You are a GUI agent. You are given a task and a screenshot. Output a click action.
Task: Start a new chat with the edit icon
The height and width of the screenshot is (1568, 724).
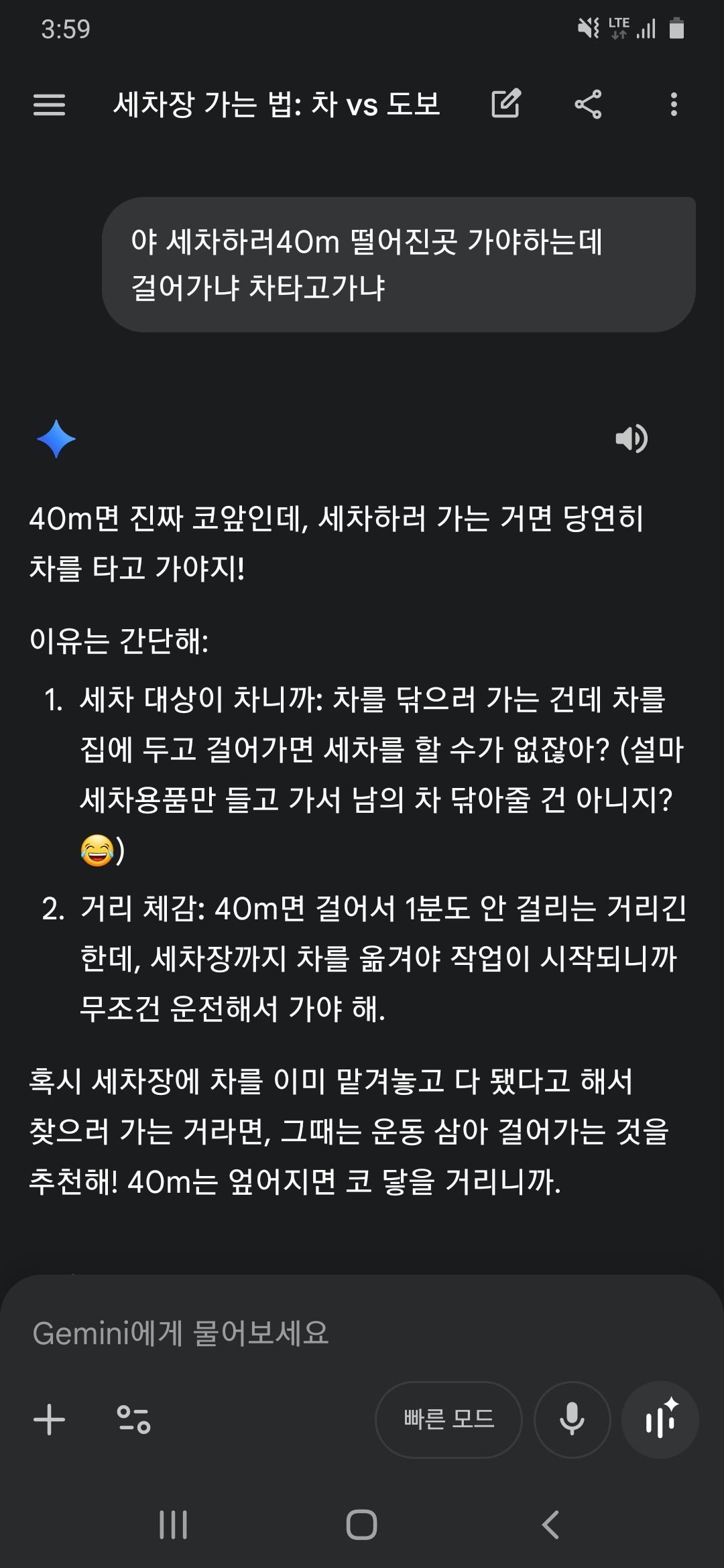click(x=505, y=104)
